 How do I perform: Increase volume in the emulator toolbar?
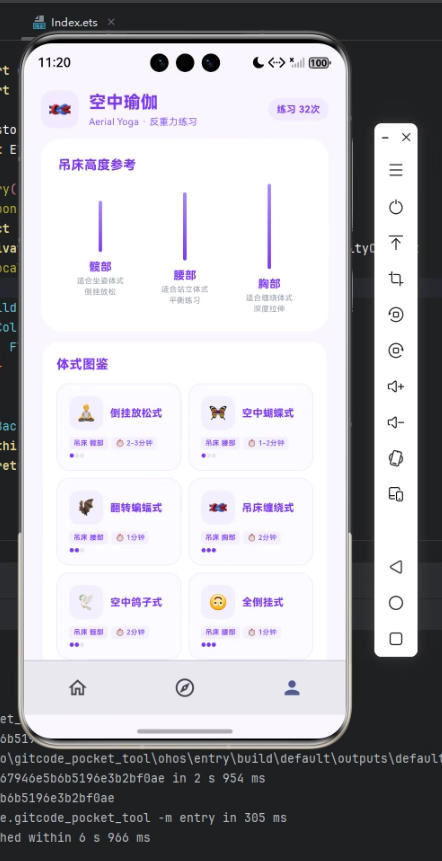[x=396, y=387]
